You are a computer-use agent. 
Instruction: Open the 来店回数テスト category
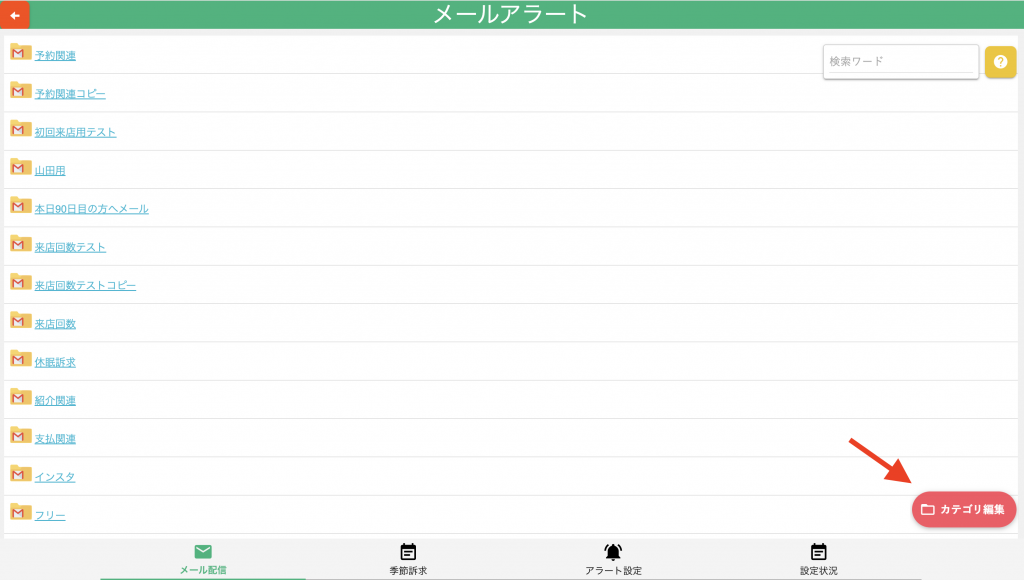pos(70,247)
